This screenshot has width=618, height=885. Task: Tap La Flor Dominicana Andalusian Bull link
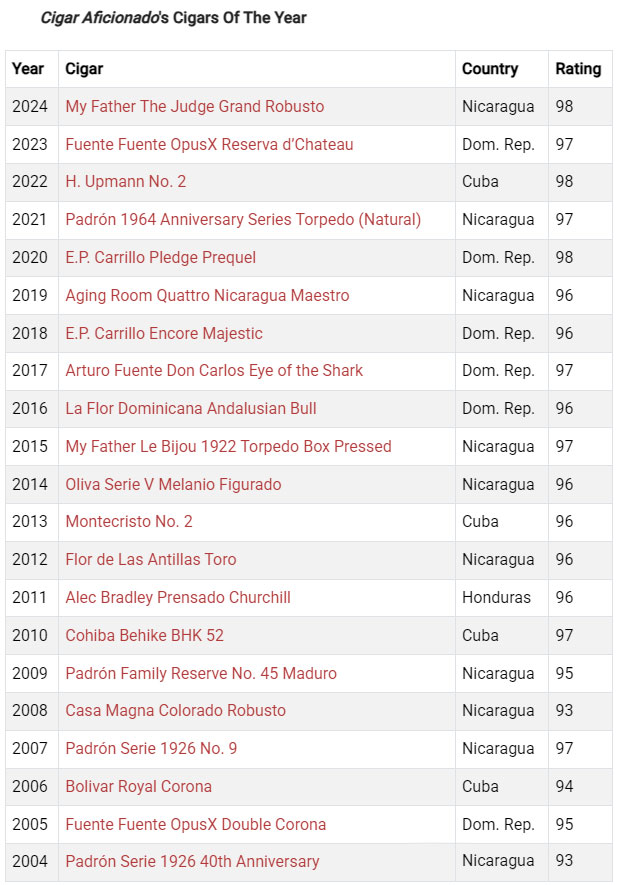tap(191, 408)
